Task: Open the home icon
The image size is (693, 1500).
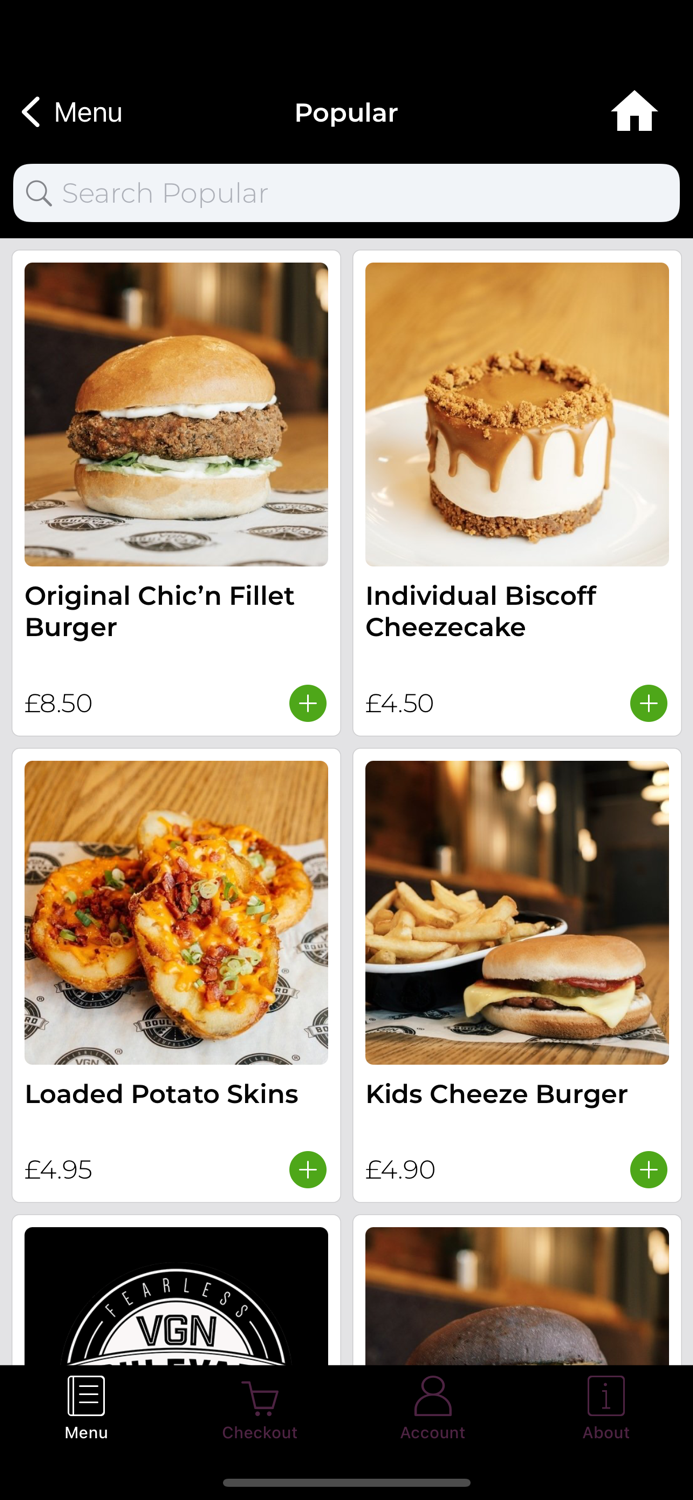Action: (634, 112)
